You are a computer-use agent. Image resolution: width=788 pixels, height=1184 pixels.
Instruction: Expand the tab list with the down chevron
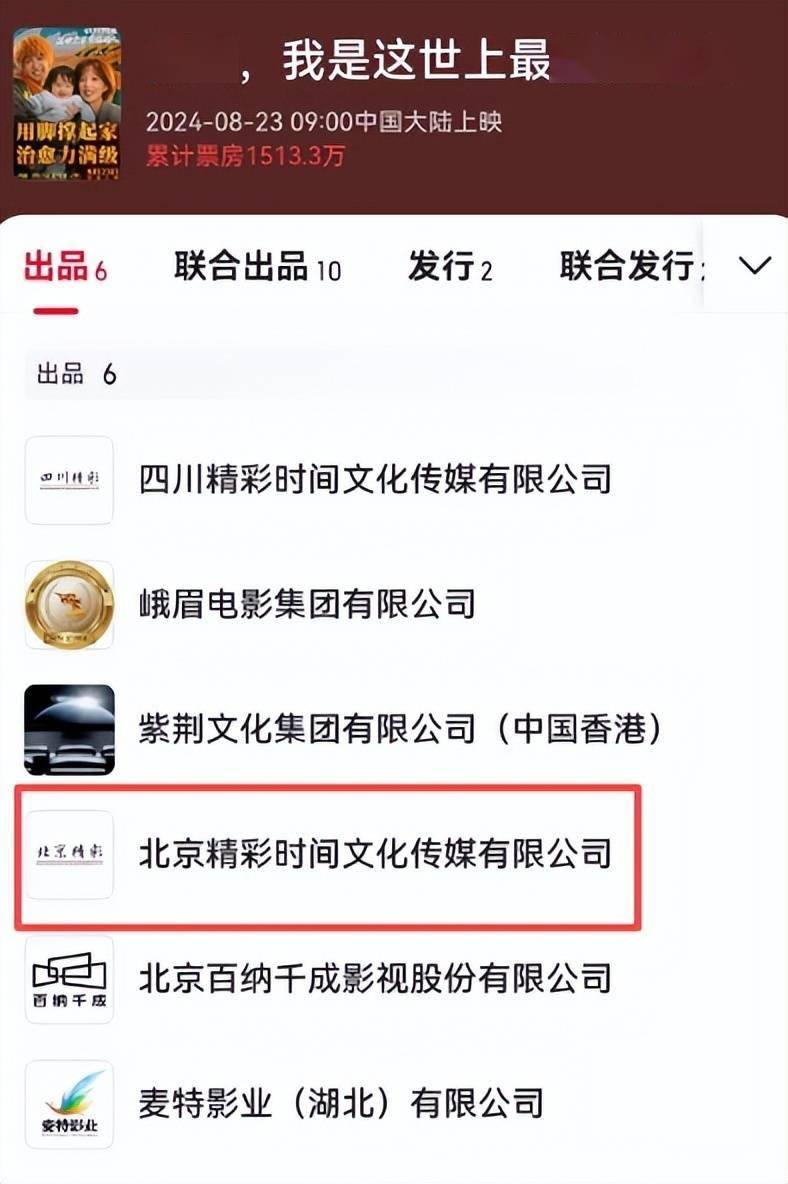754,265
